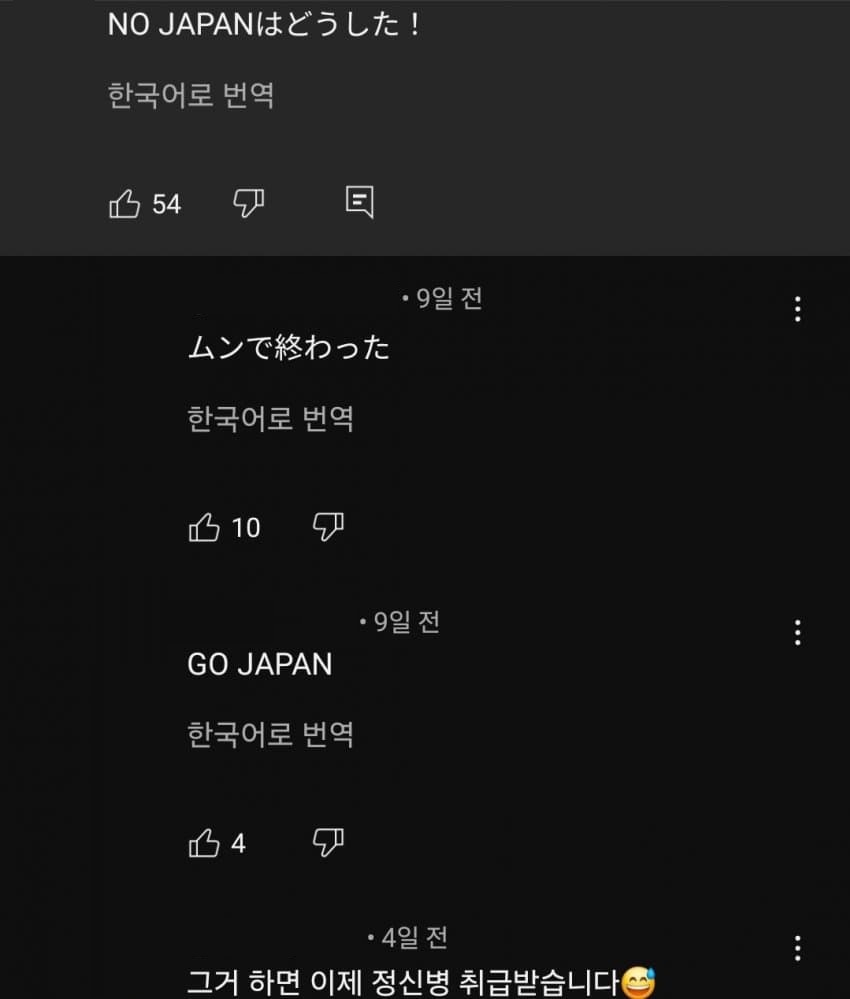
Task: Dislike the 'ムンで終わった' reply
Action: (x=329, y=527)
